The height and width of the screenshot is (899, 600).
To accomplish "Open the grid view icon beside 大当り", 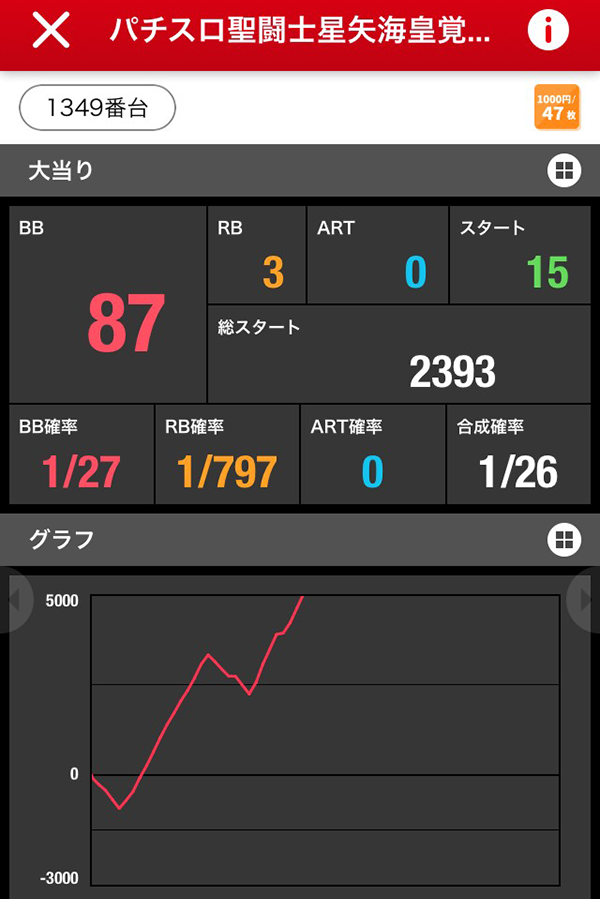I will [564, 171].
